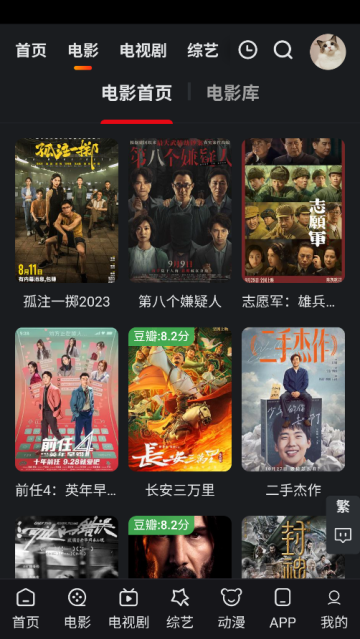
Task: Go to 动漫 in the bottom bar
Action: click(231, 608)
